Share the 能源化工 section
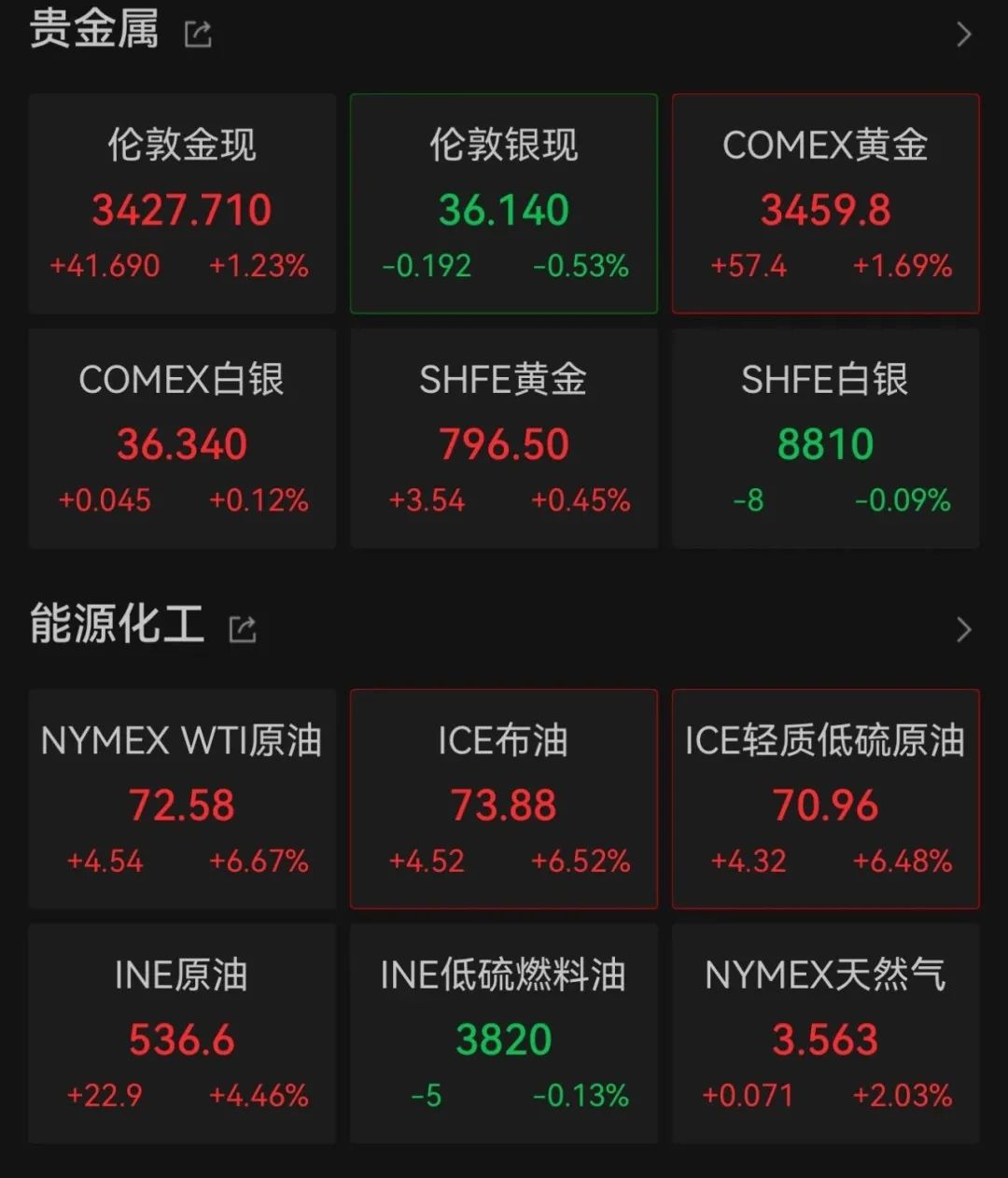Viewport: 1008px width, 1178px height. (x=243, y=629)
